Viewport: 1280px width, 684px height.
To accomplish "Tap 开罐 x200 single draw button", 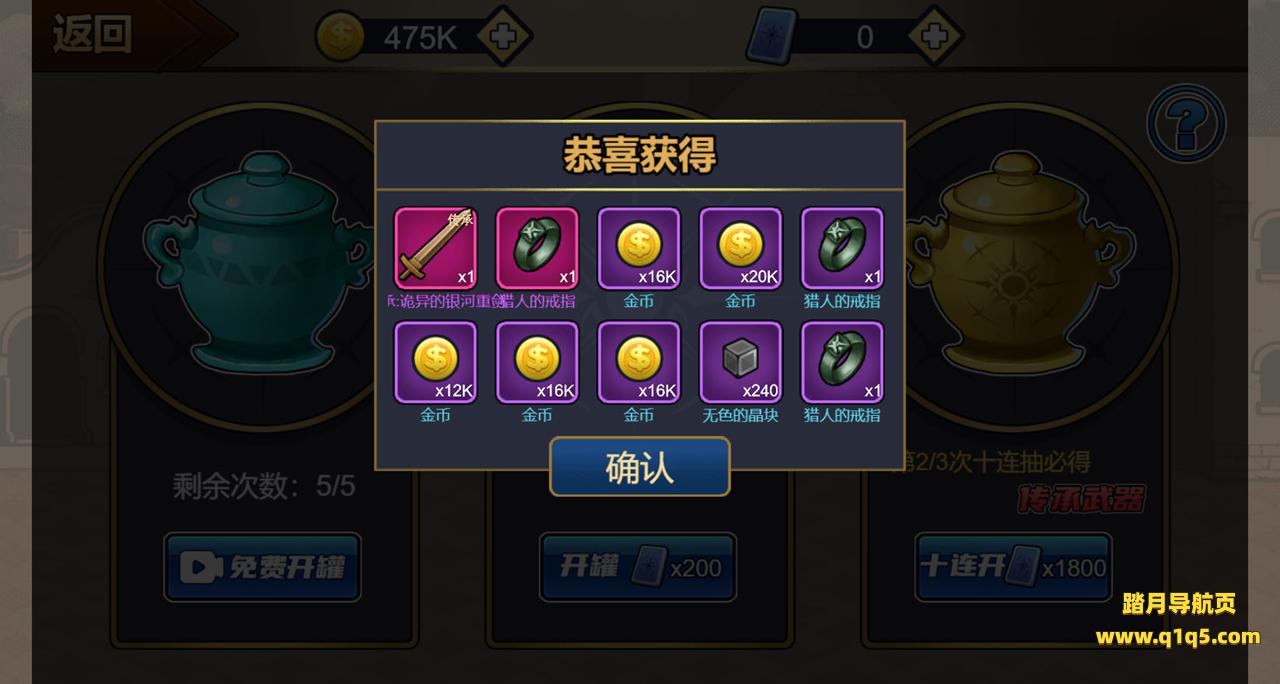I will 638,567.
